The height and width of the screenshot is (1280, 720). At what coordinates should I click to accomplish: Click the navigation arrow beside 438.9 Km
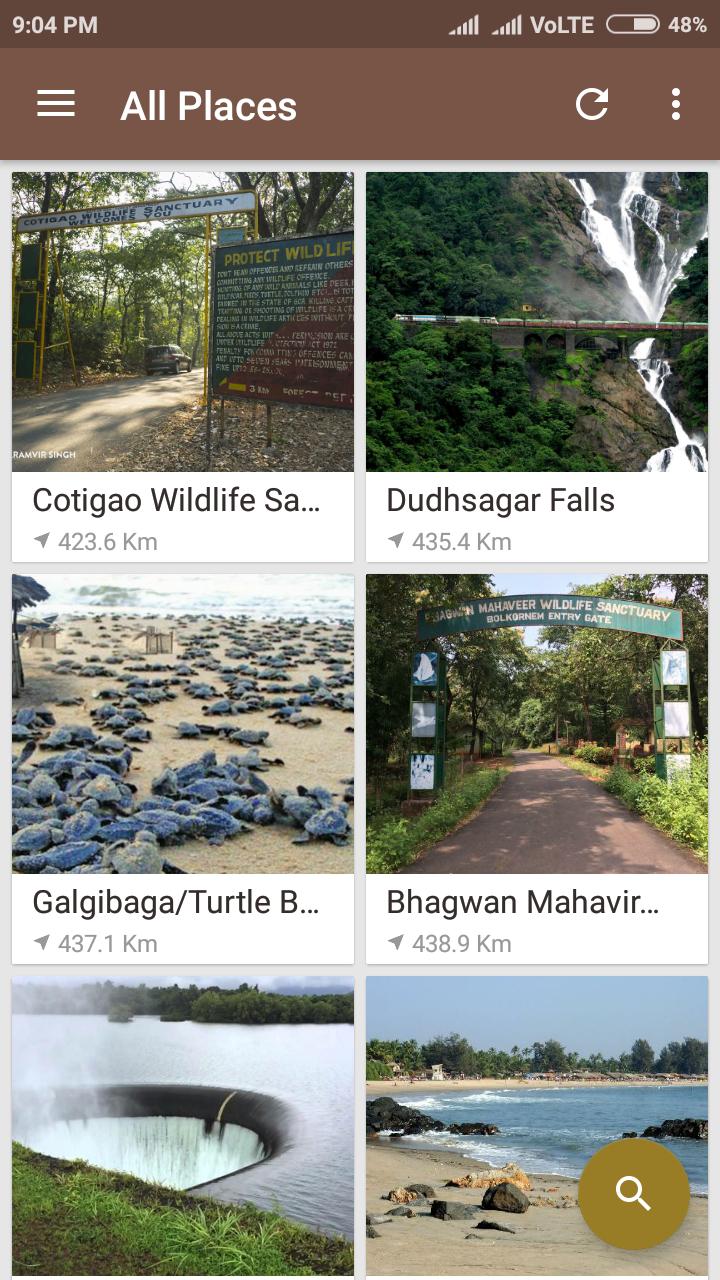click(x=398, y=943)
